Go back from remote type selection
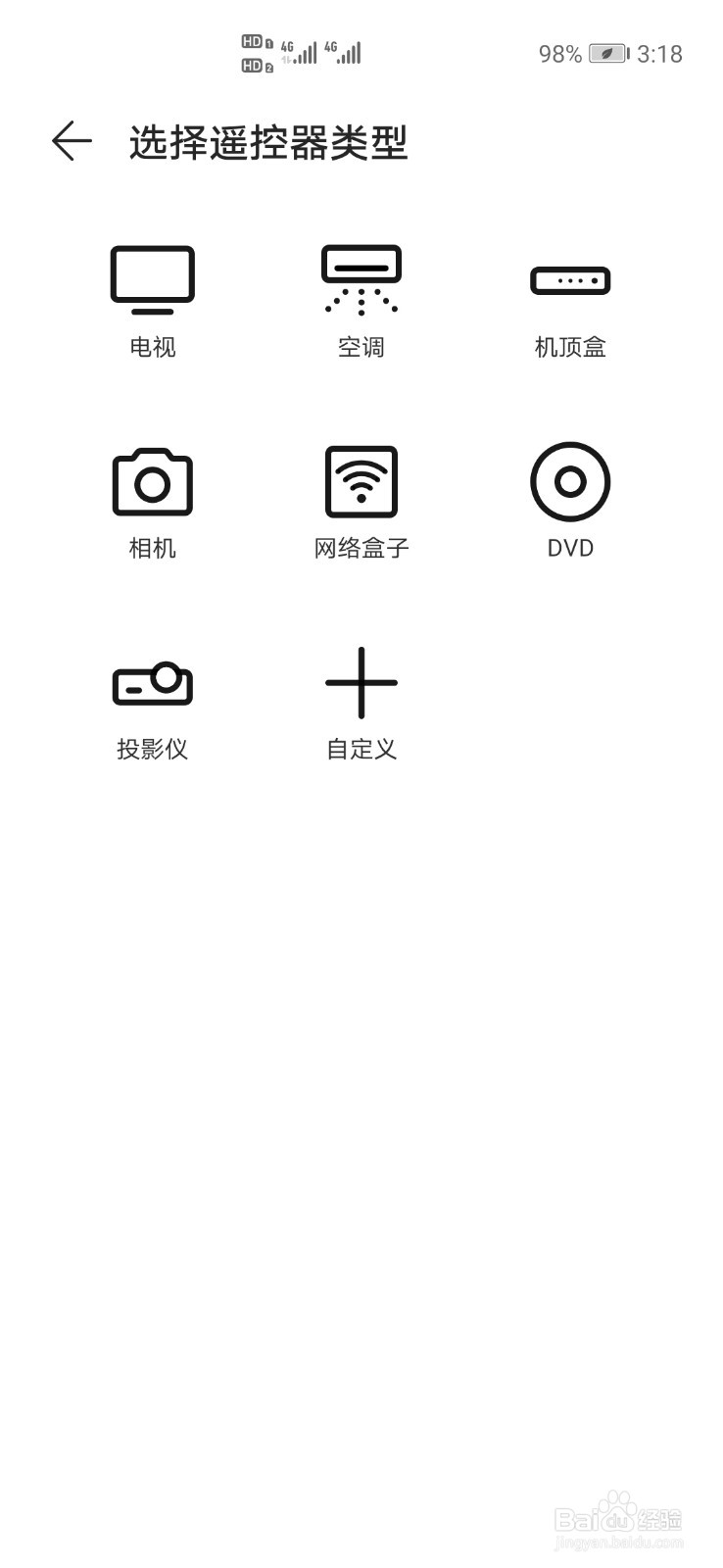The height and width of the screenshot is (1568, 723). pyautogui.click(x=72, y=141)
